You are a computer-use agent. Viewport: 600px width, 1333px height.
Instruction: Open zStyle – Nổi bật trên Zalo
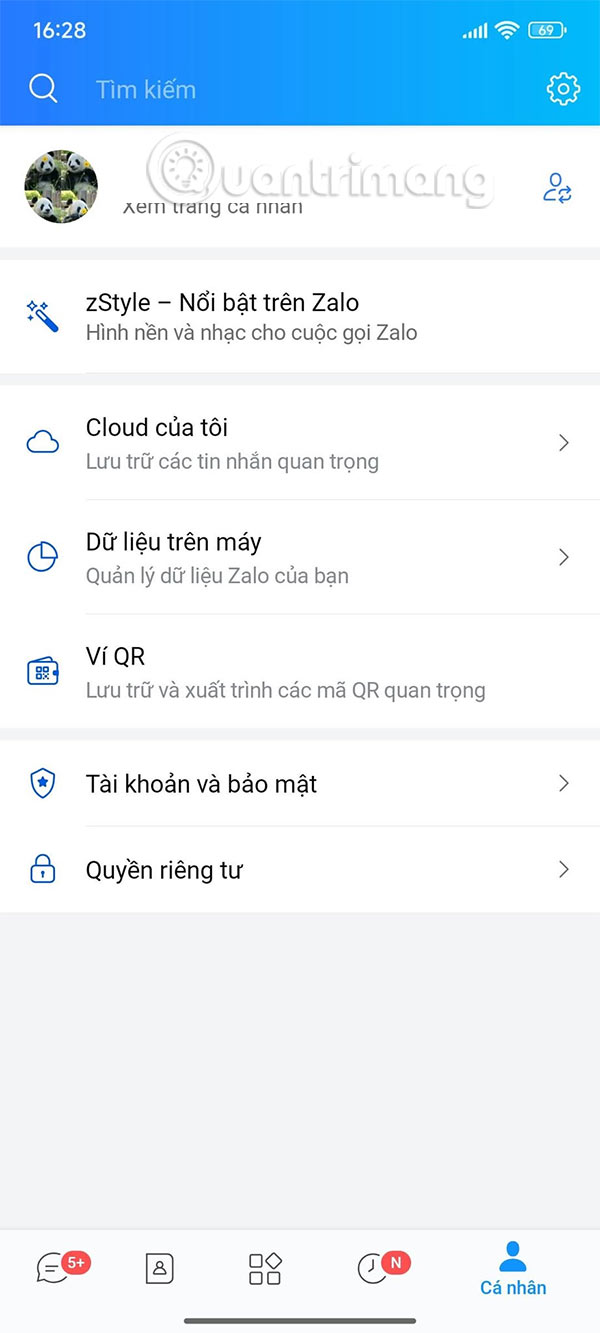coord(300,316)
